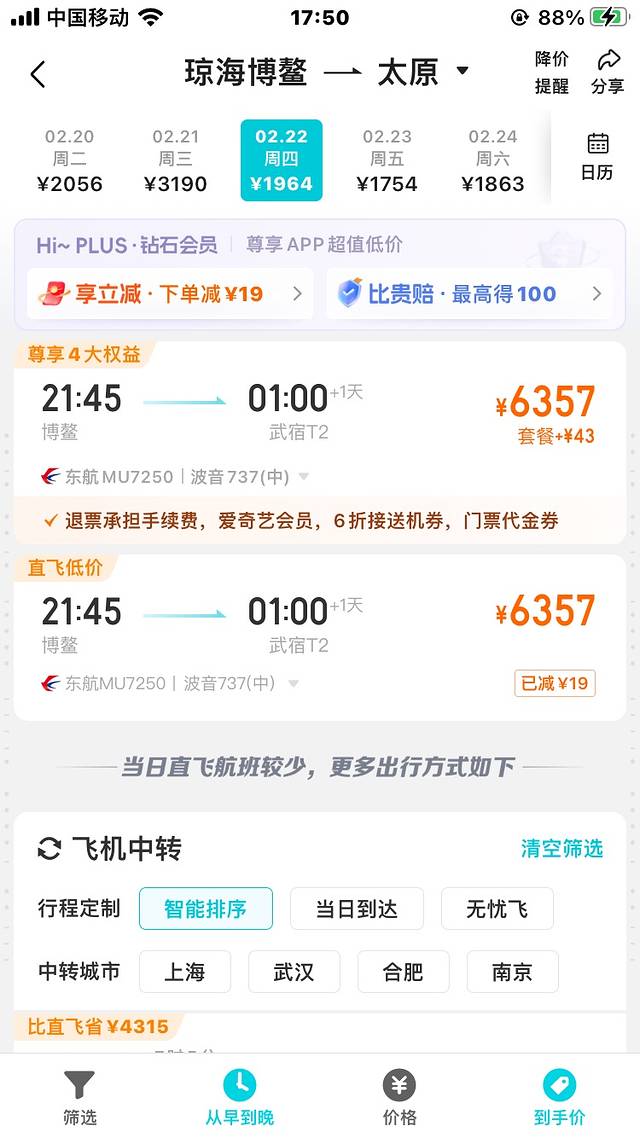The width and height of the screenshot is (640, 1138).
Task: View the 比贵赔 最高得100 guarantee
Action: click(470, 294)
